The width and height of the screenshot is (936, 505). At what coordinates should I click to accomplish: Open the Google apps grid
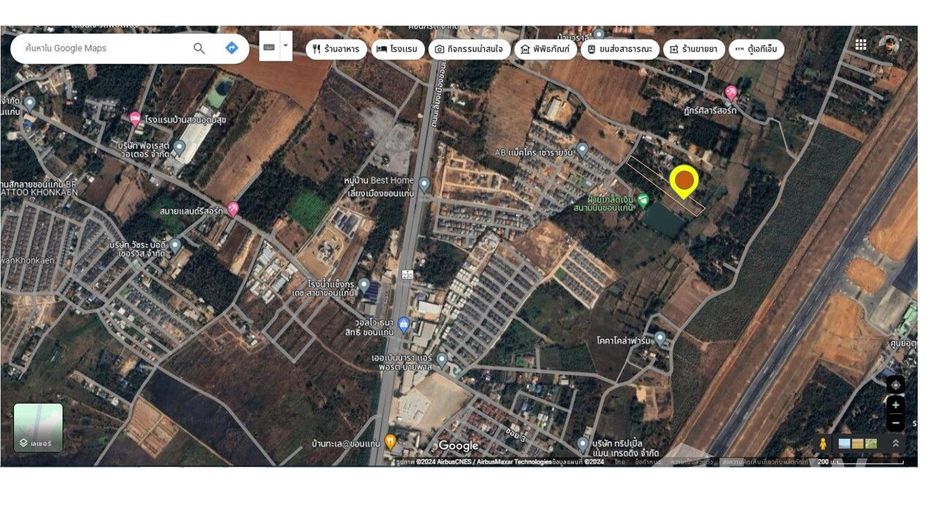tap(861, 45)
